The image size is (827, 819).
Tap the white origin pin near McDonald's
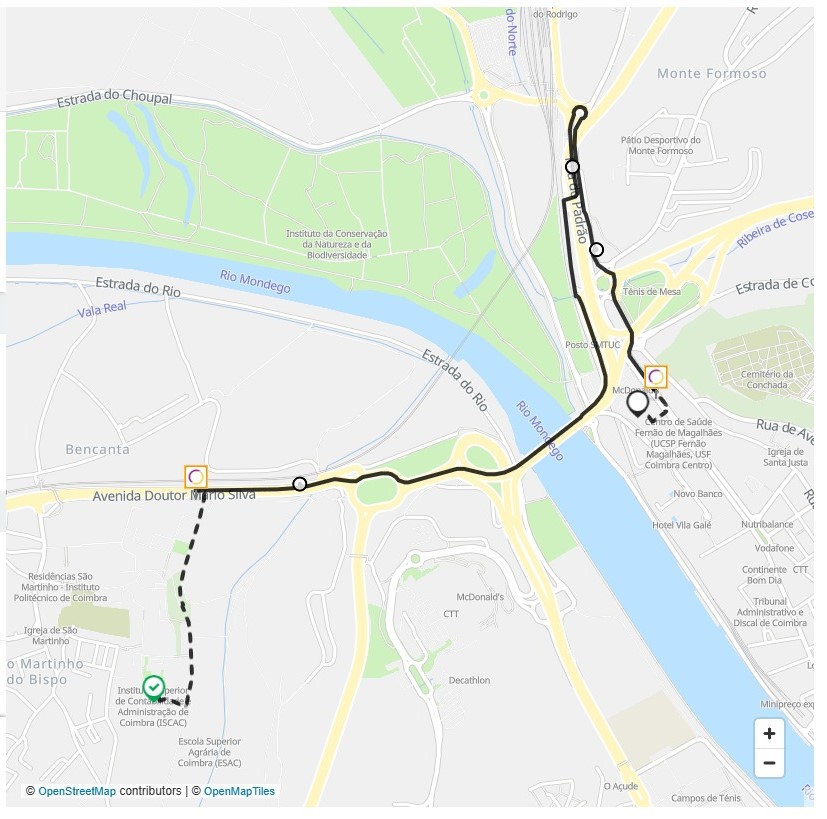click(637, 402)
